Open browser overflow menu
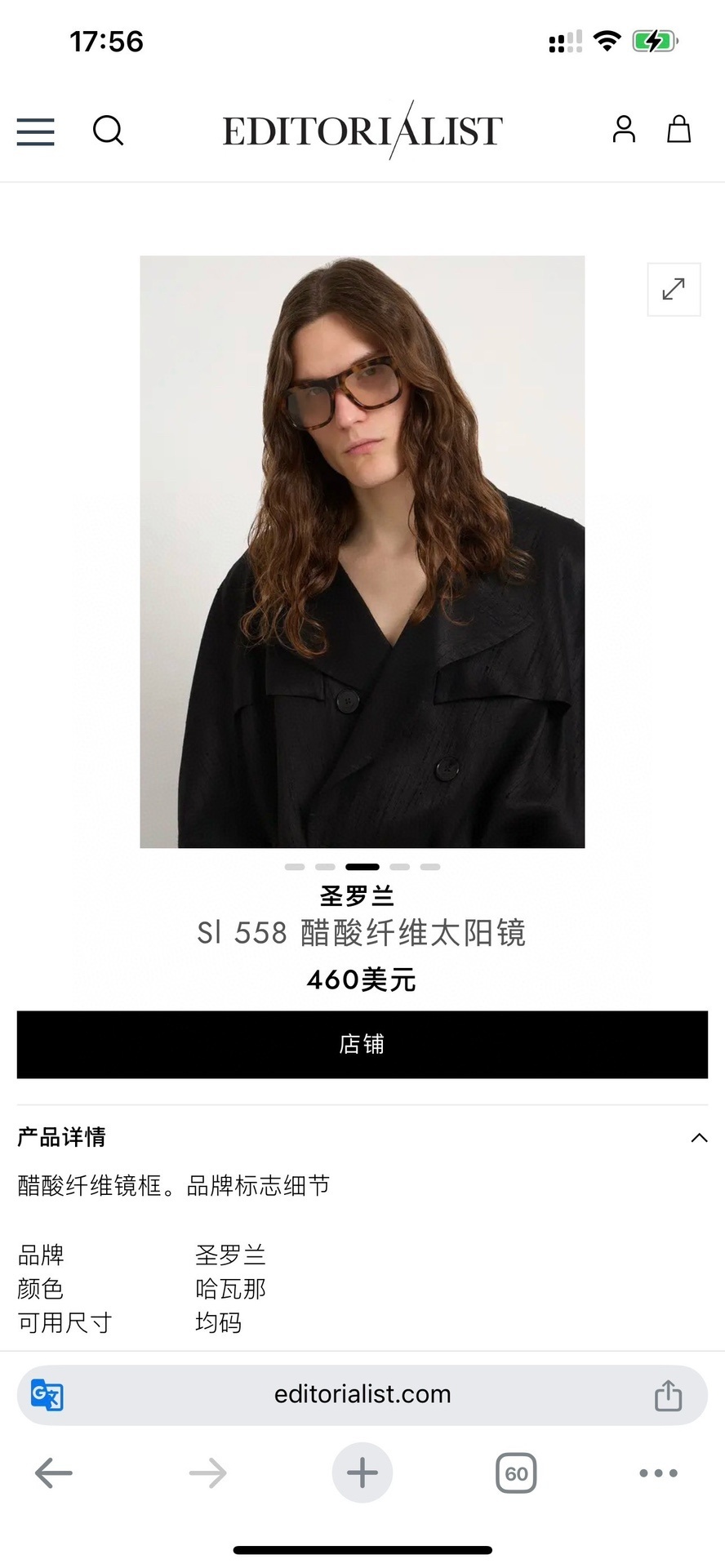The width and height of the screenshot is (725, 1568). [658, 1473]
